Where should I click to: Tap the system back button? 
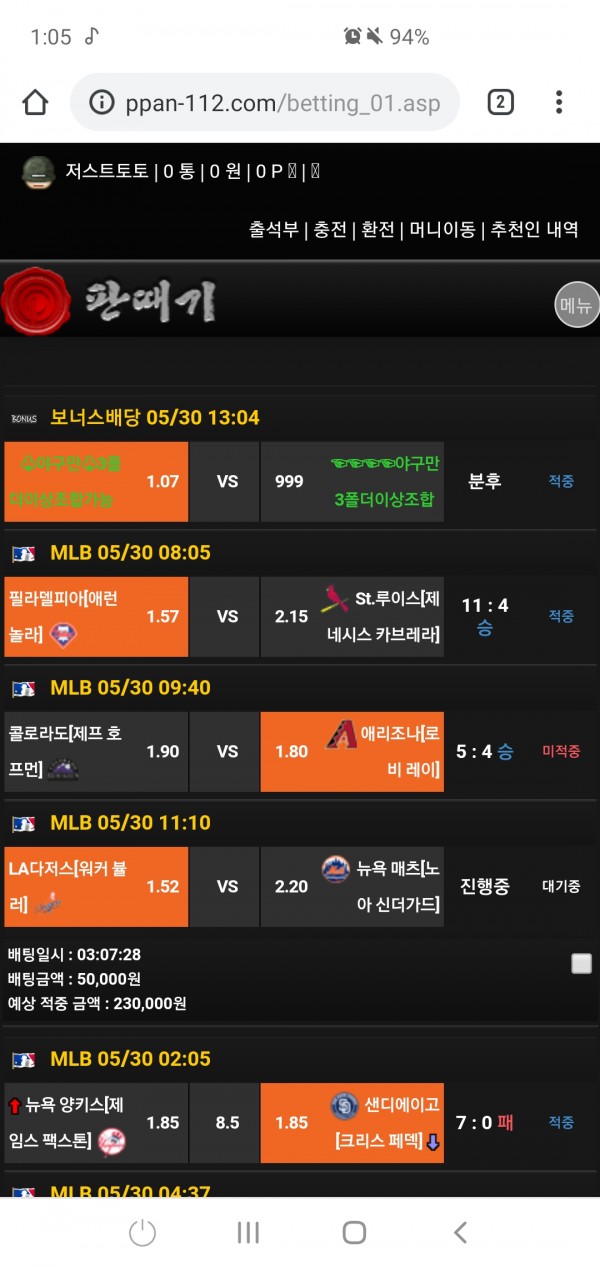[x=460, y=1233]
